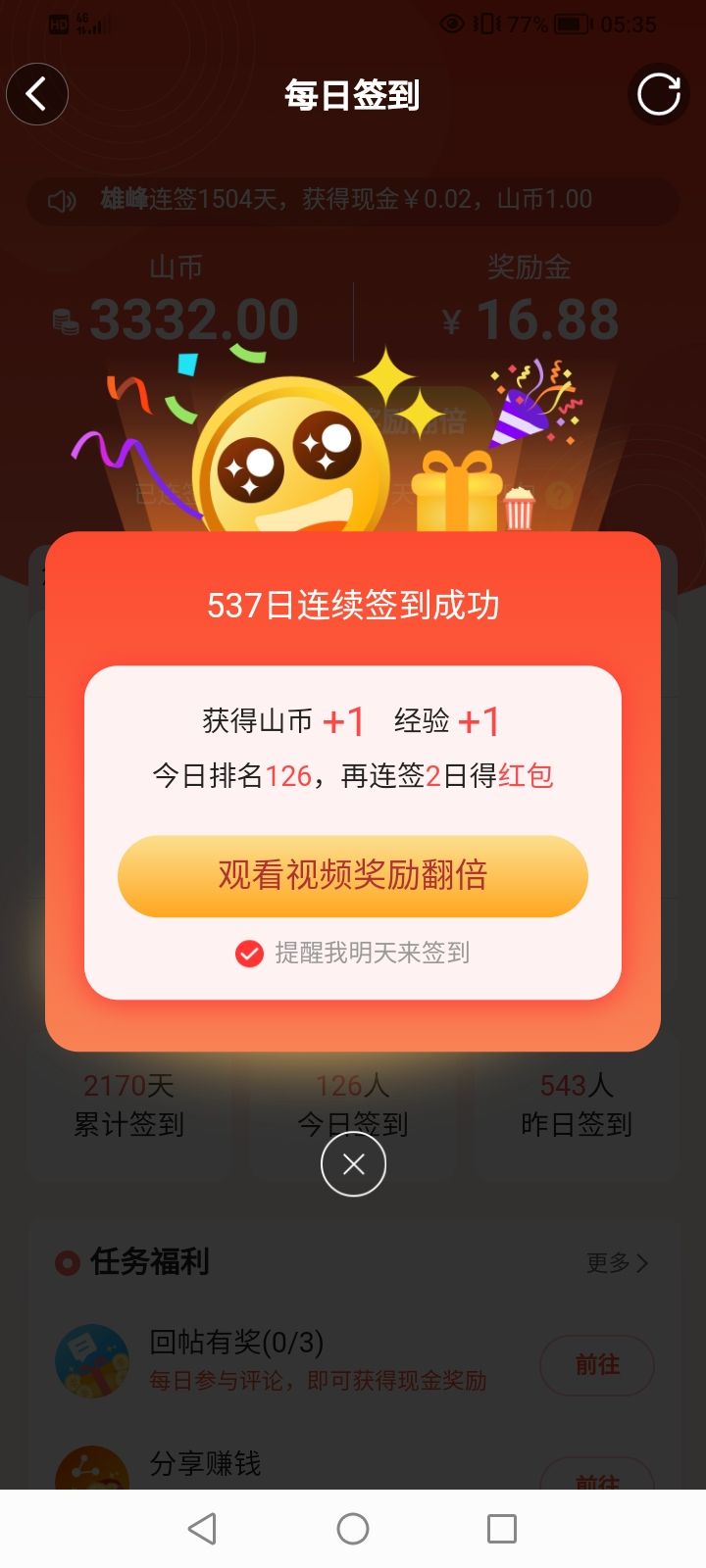Open 更多 in 任务福利 section

coord(617,1262)
